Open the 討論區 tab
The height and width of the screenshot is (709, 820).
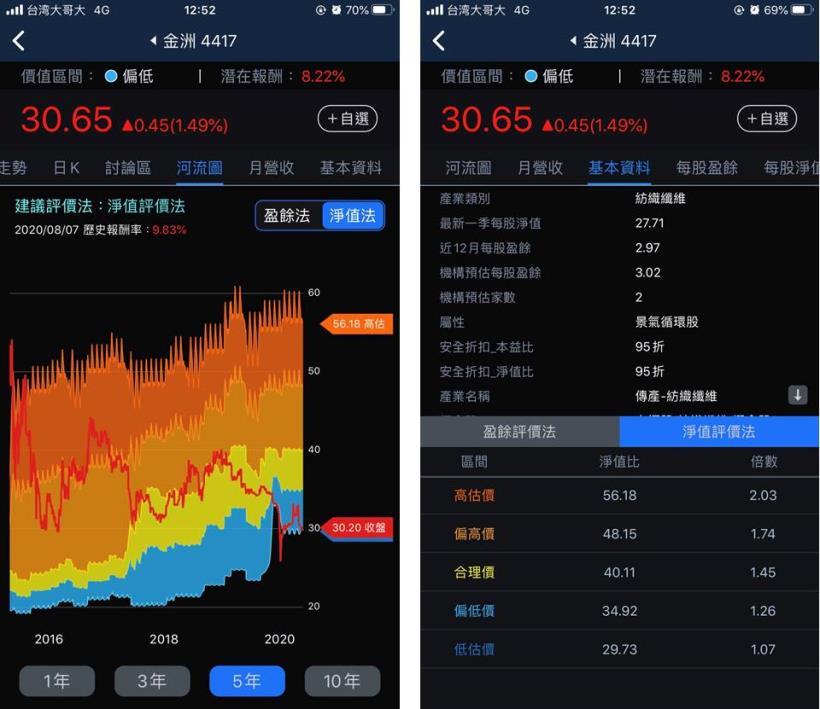tap(128, 168)
